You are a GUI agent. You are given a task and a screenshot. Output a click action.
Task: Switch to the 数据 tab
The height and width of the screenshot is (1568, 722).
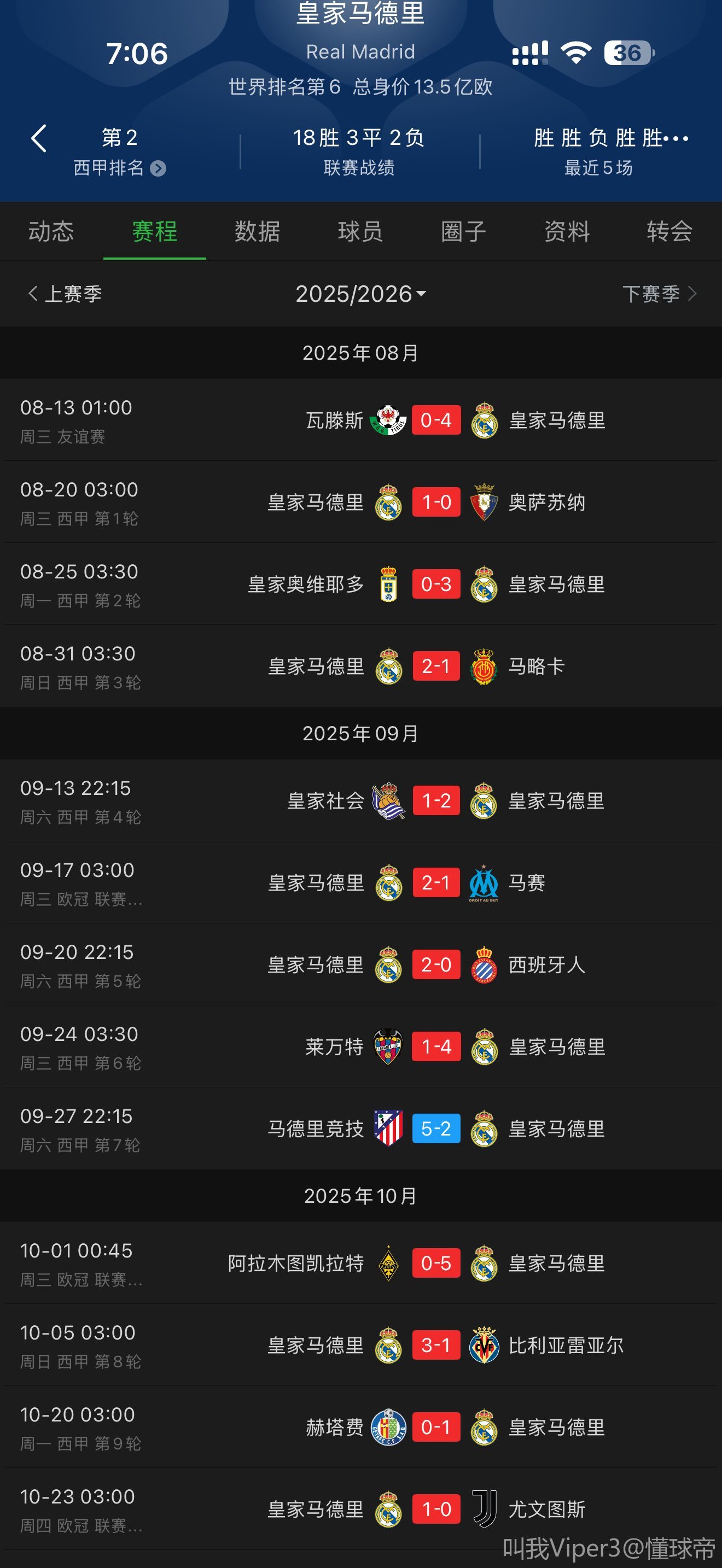tap(258, 232)
